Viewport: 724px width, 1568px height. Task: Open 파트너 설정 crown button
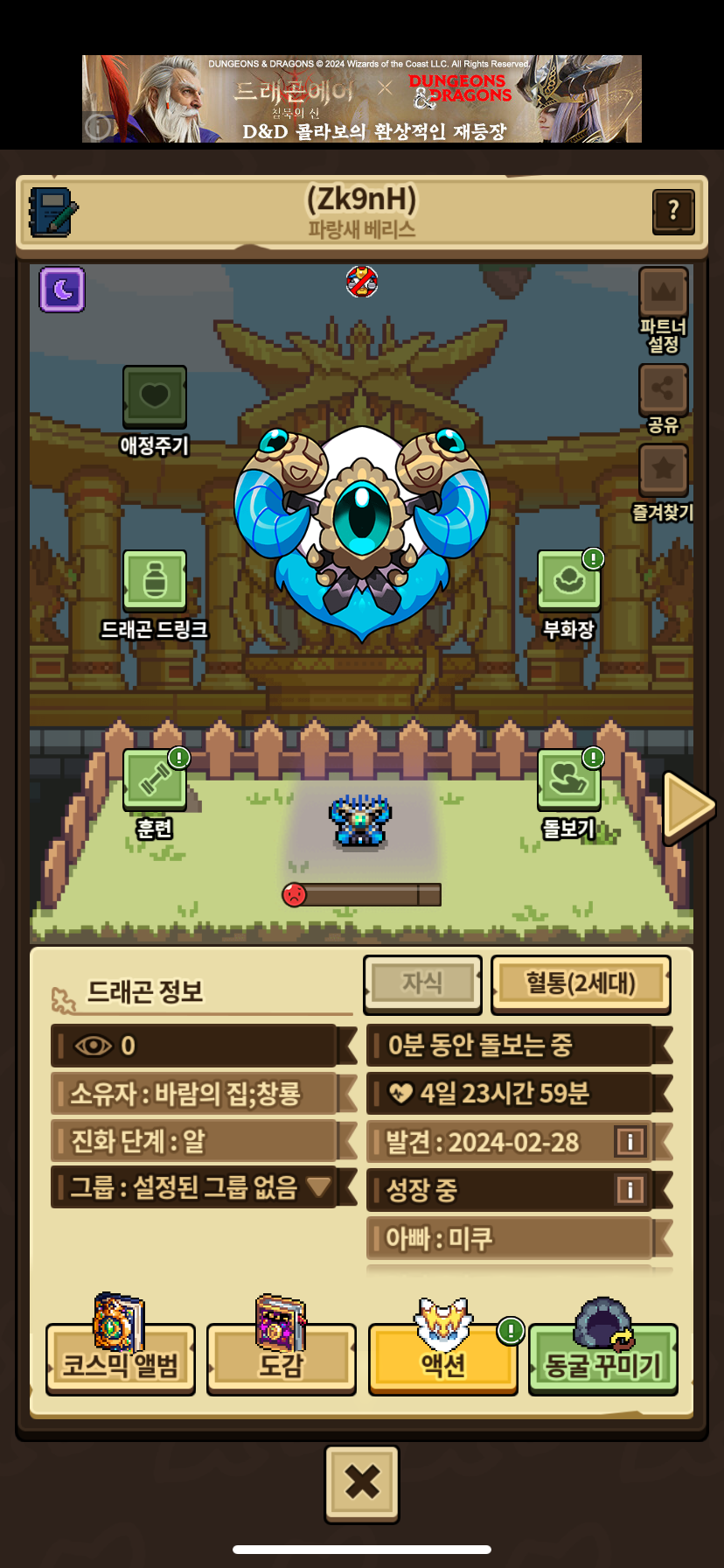click(x=664, y=292)
